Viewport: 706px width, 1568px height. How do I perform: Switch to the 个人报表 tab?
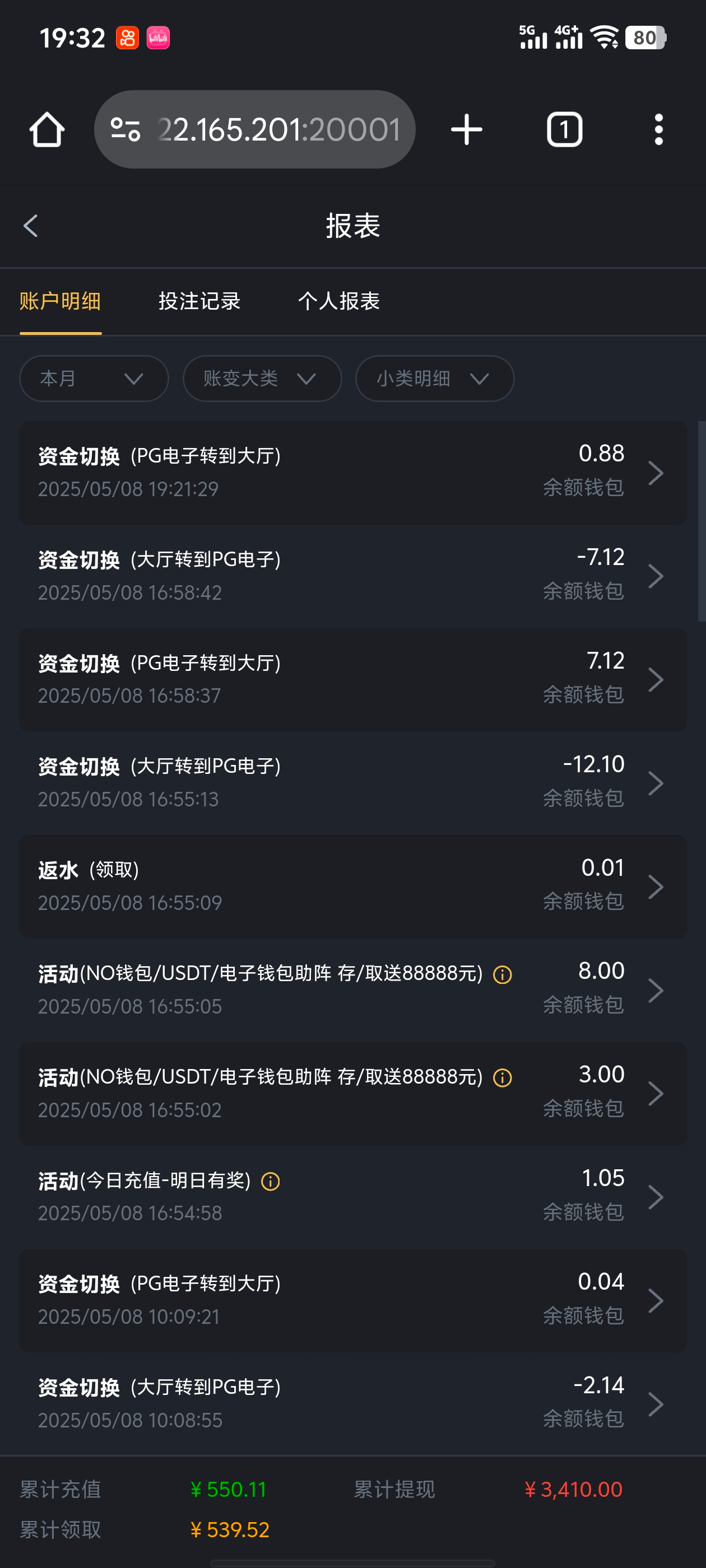pyautogui.click(x=338, y=301)
